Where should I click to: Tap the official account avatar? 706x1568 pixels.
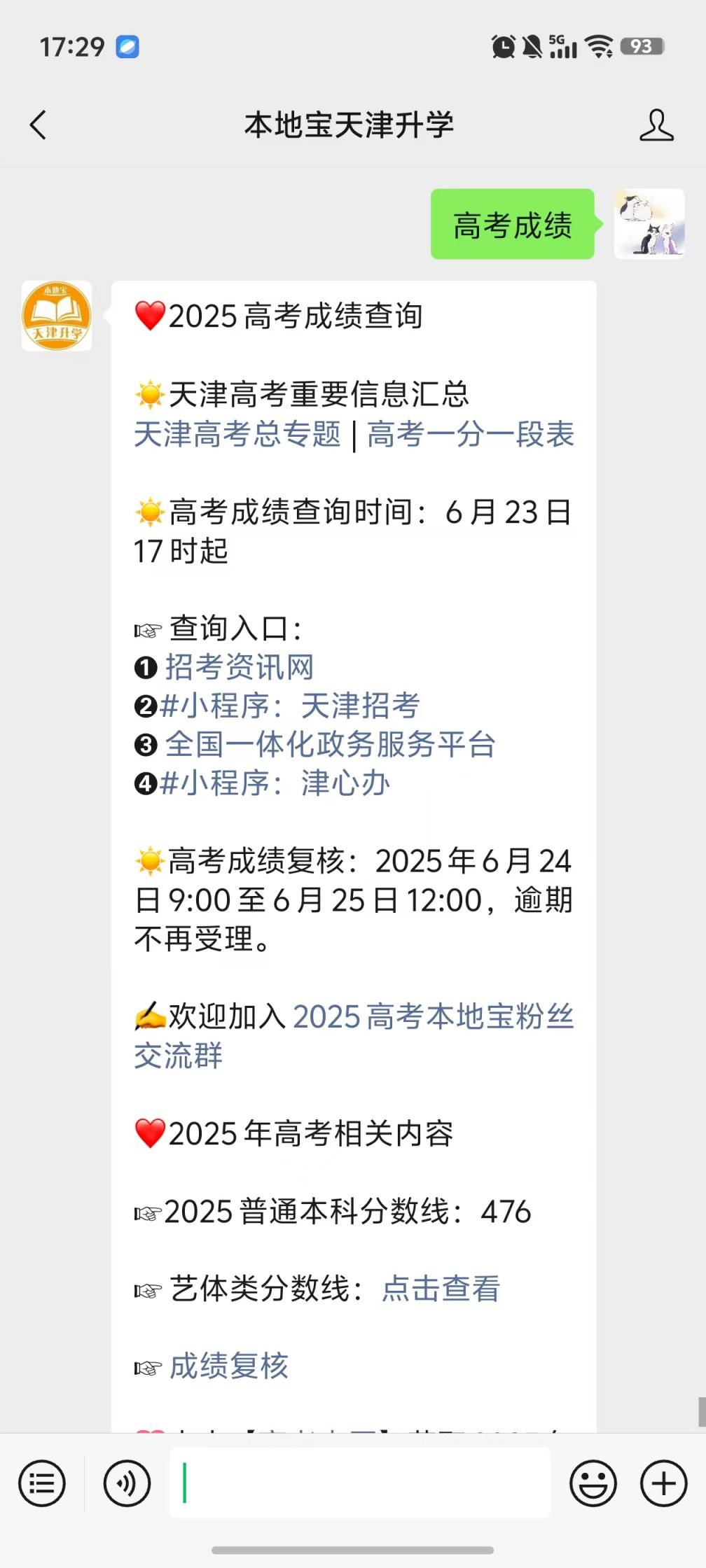point(57,312)
